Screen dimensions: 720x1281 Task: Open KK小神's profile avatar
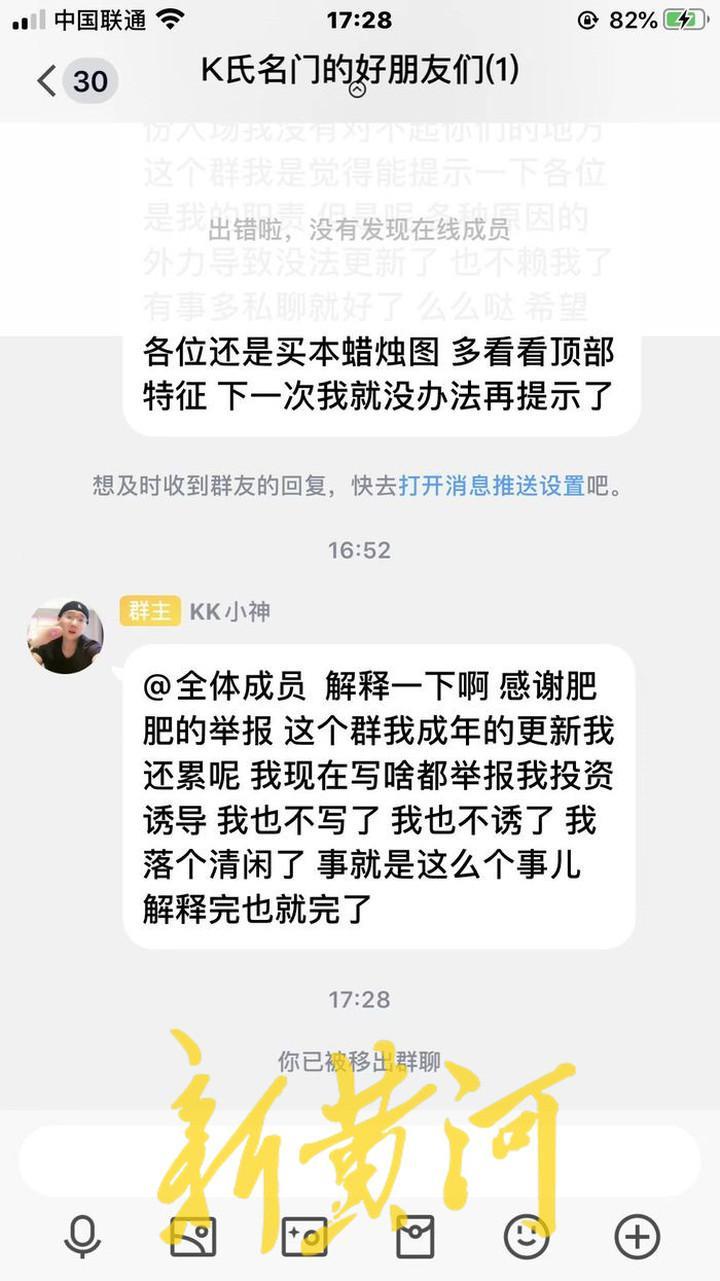[x=65, y=637]
